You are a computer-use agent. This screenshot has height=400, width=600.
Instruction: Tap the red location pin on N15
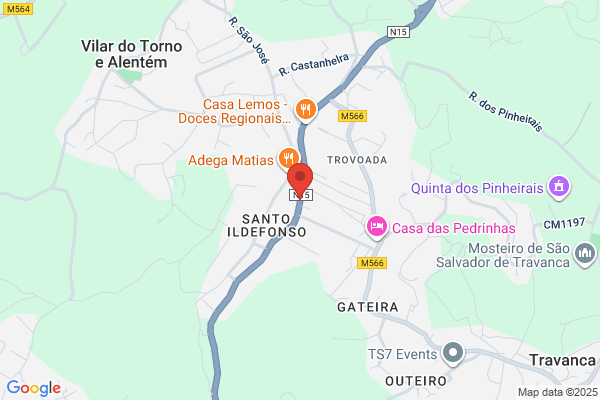(x=300, y=180)
